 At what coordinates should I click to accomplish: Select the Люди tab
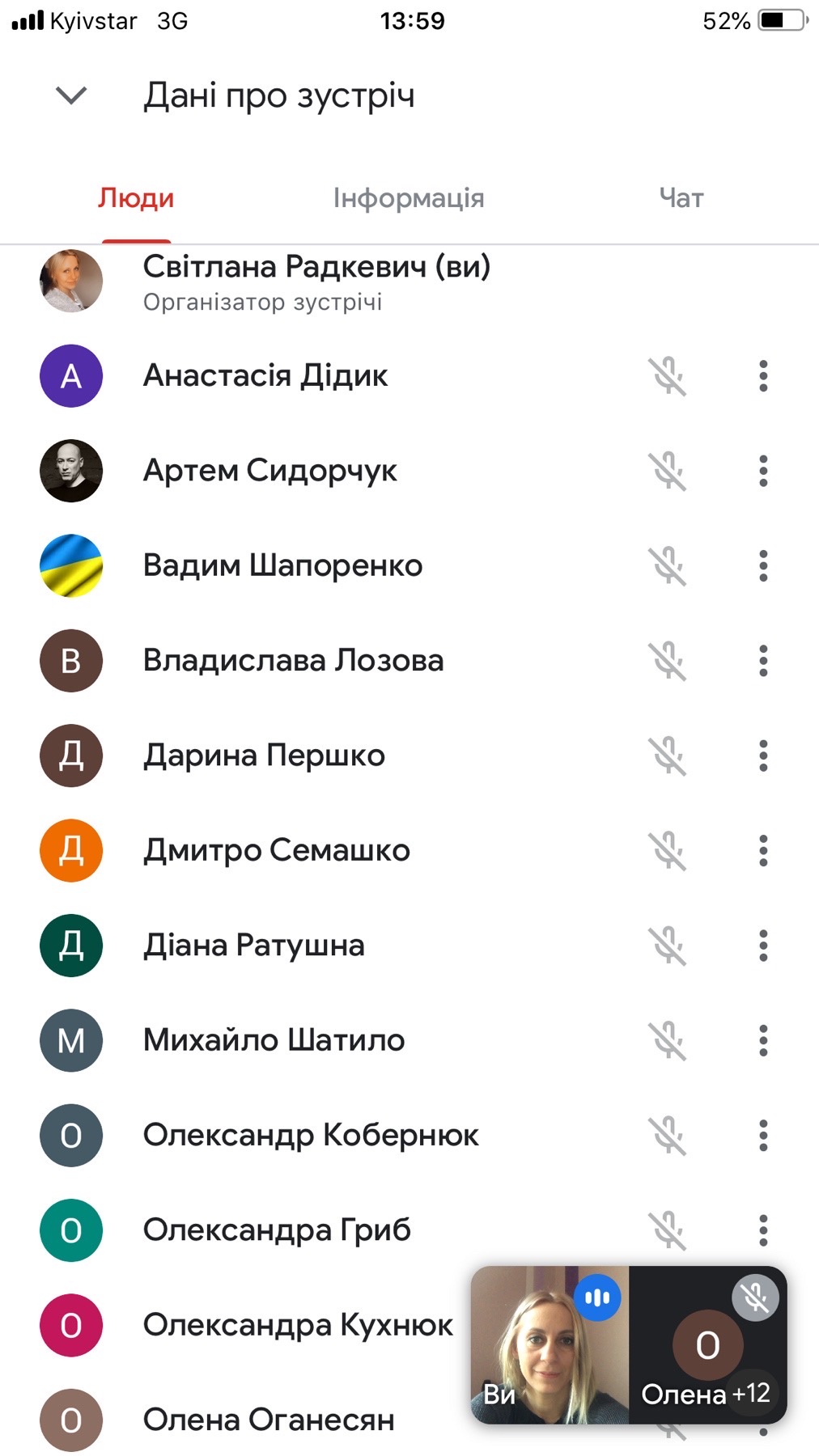point(136,198)
